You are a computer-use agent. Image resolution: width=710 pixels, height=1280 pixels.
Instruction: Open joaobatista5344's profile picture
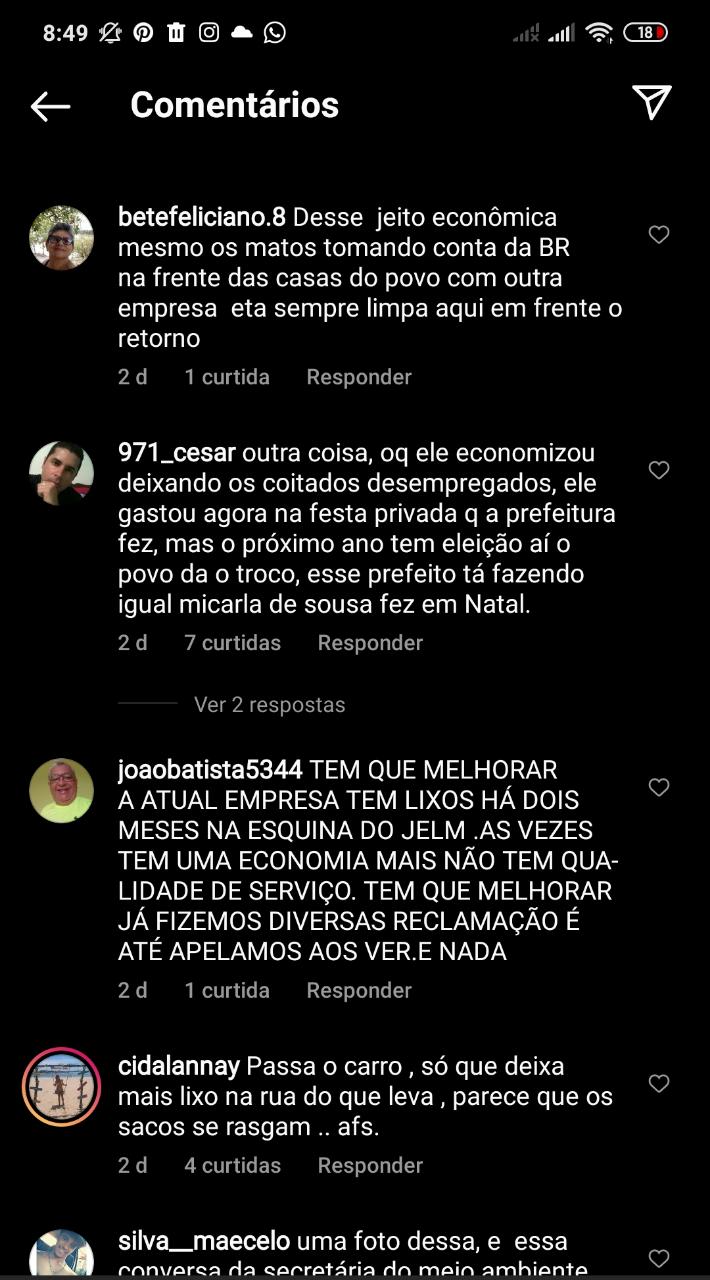(x=61, y=791)
